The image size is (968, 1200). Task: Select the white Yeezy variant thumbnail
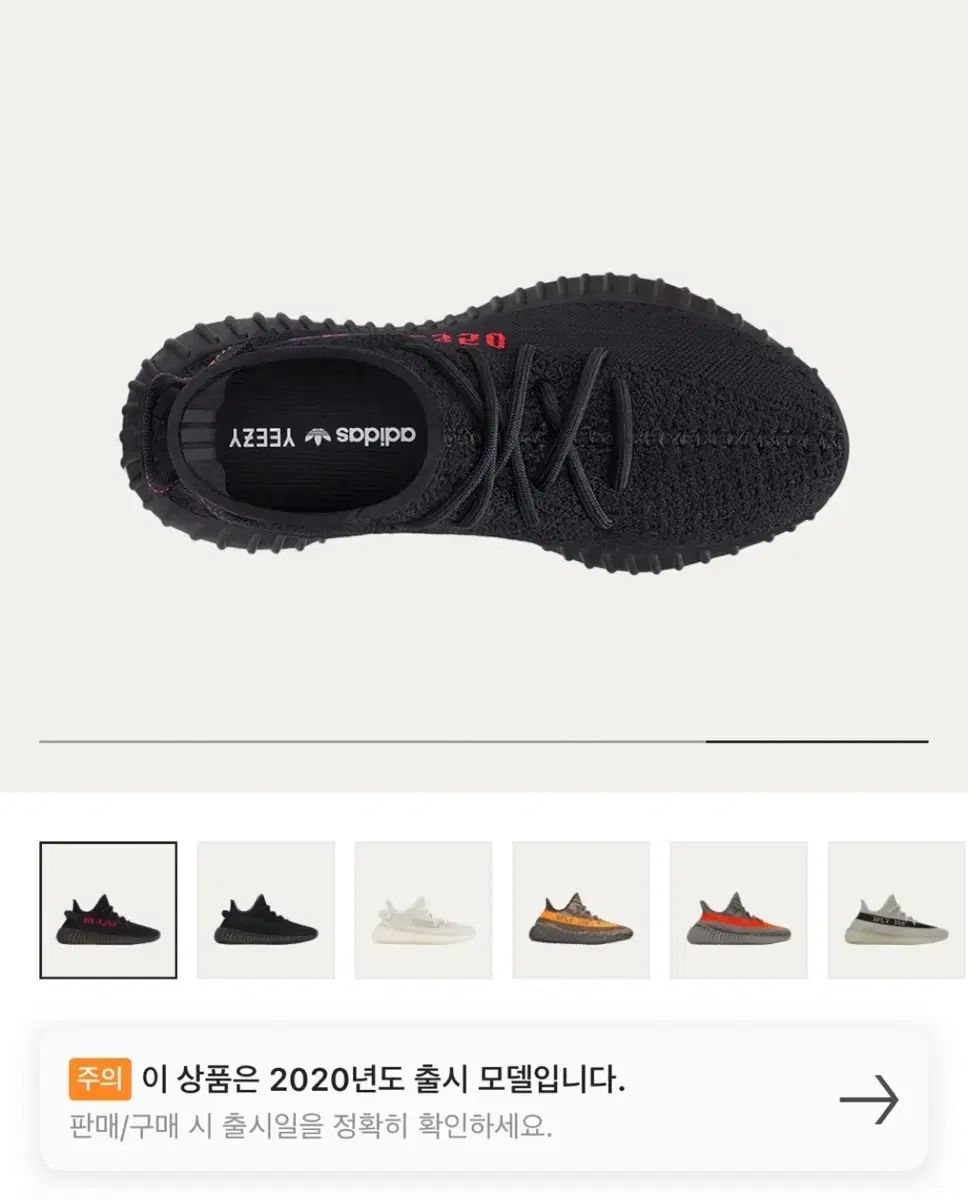tap(423, 910)
